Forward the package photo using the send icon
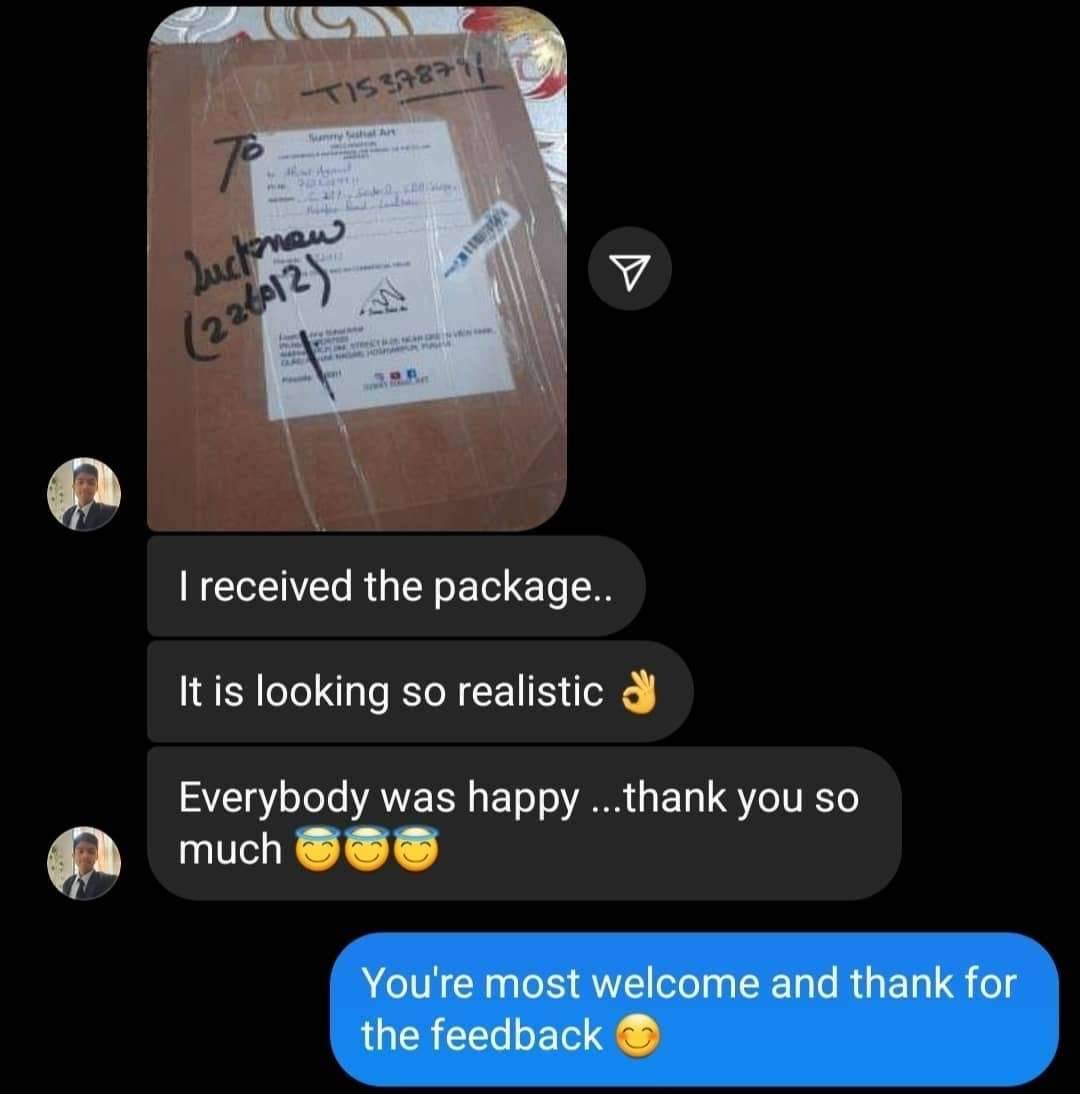The width and height of the screenshot is (1080, 1094). 629,270
